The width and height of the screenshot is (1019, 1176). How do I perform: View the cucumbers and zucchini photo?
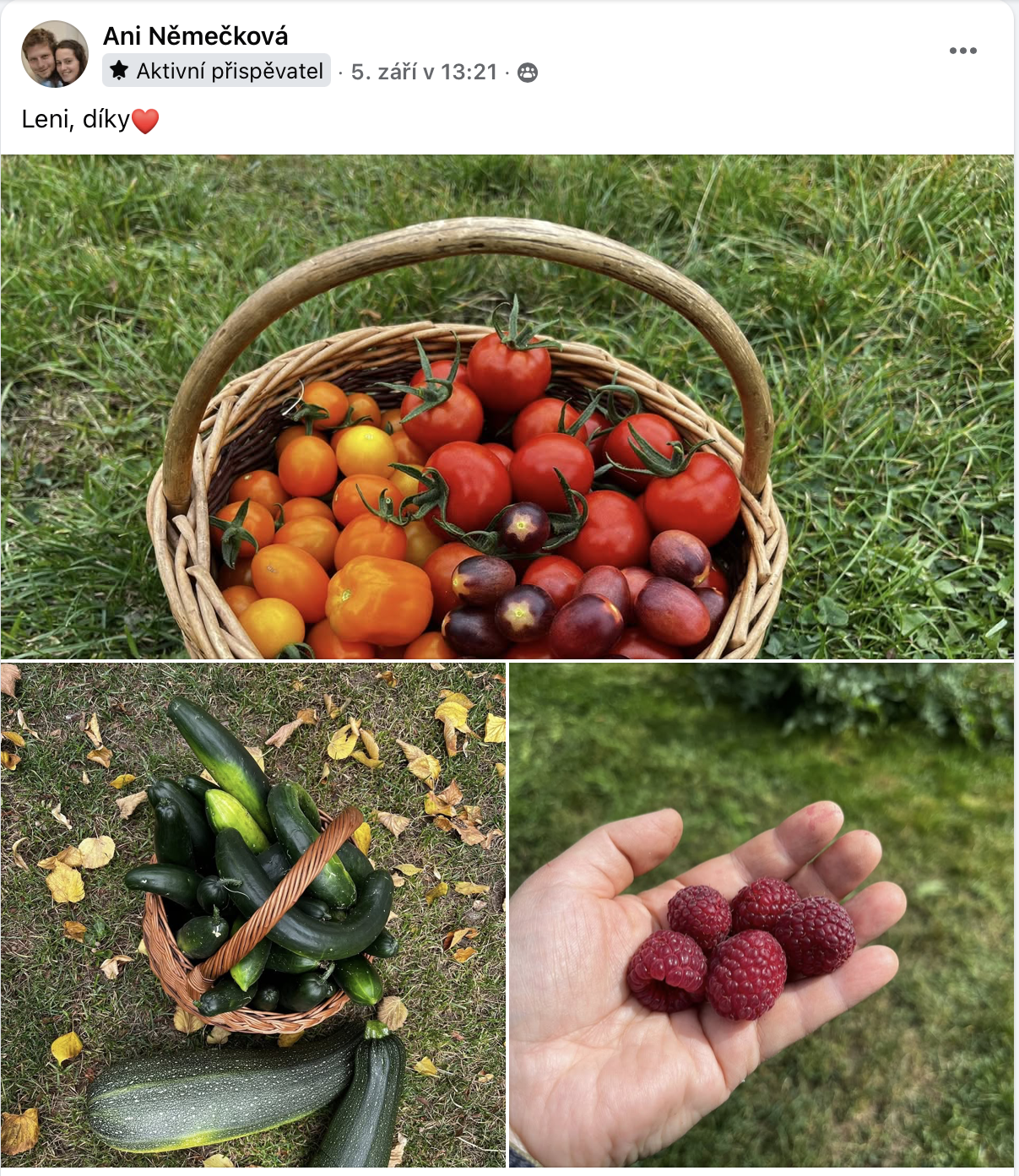tap(253, 915)
